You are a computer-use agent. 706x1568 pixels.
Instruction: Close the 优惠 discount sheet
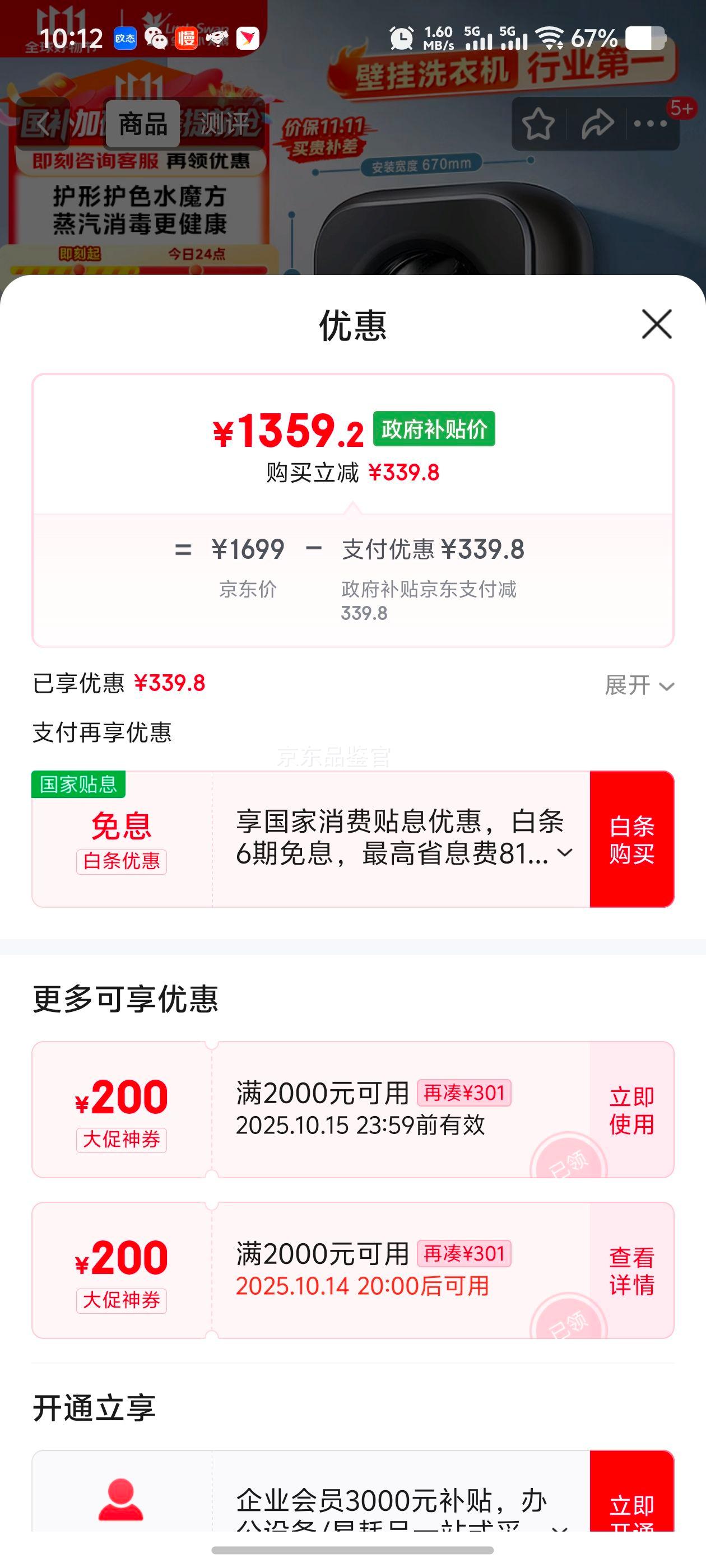657,324
